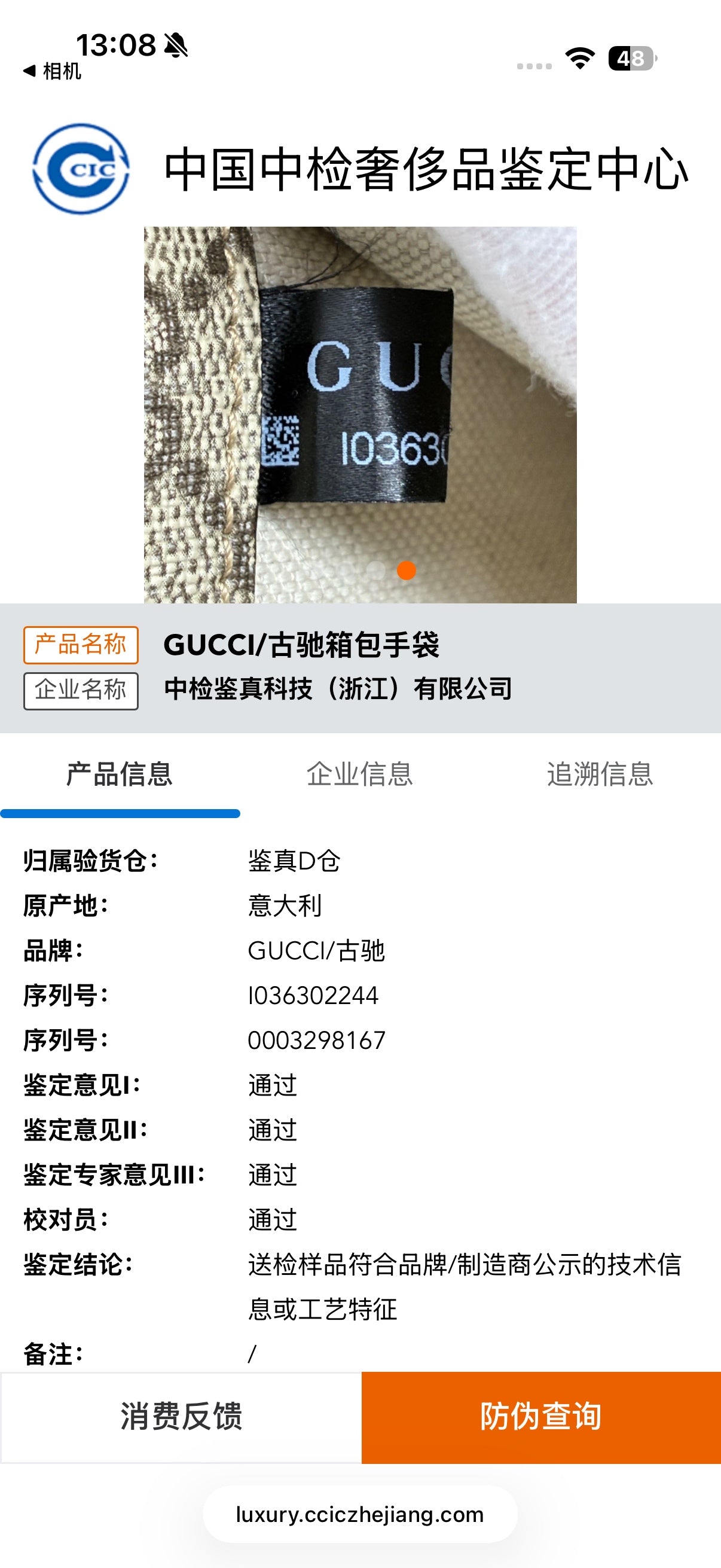Select the 产品信息 tab
The height and width of the screenshot is (1568, 721).
pos(120,774)
